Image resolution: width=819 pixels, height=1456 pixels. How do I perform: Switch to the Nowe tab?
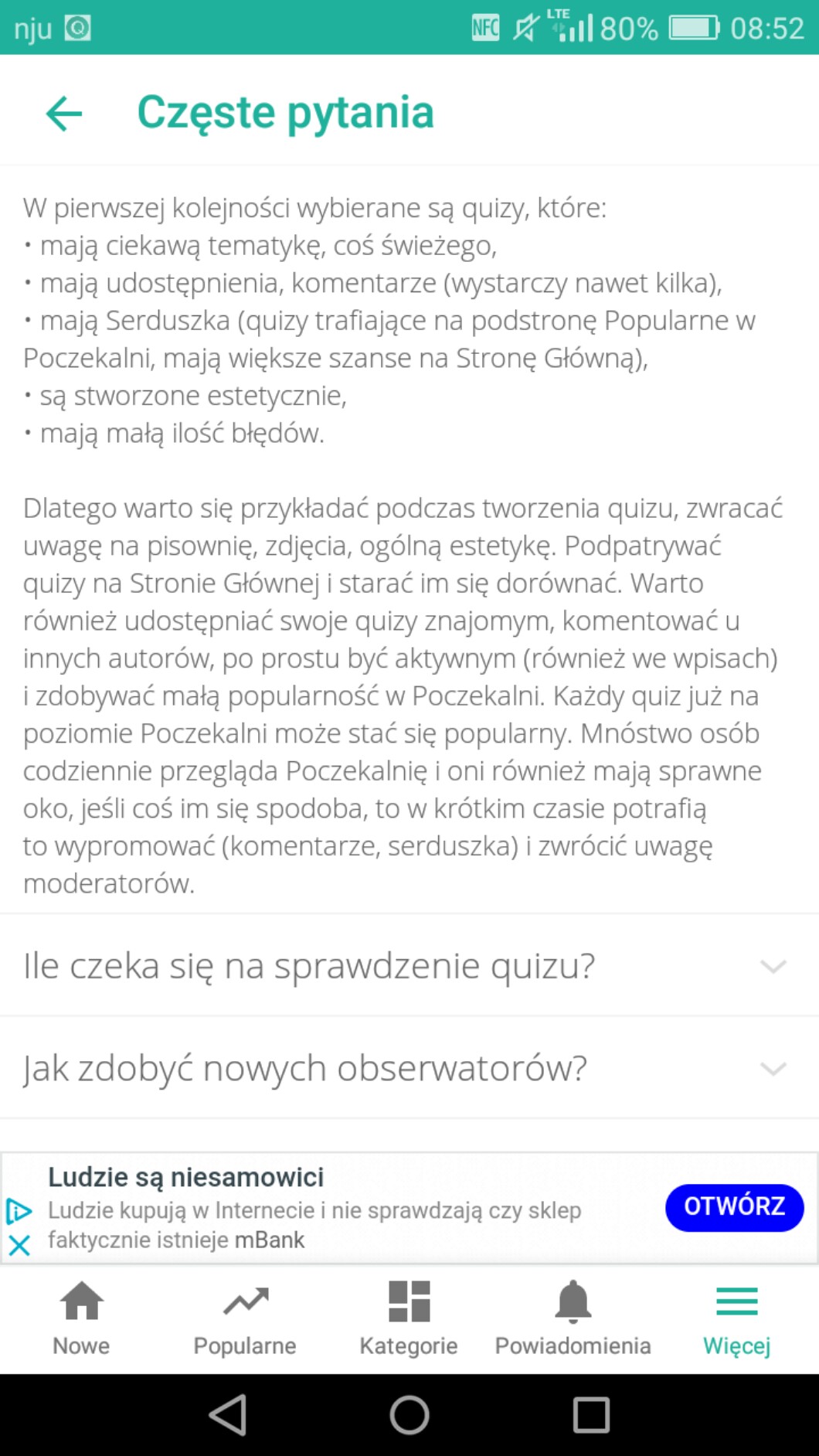(81, 1318)
